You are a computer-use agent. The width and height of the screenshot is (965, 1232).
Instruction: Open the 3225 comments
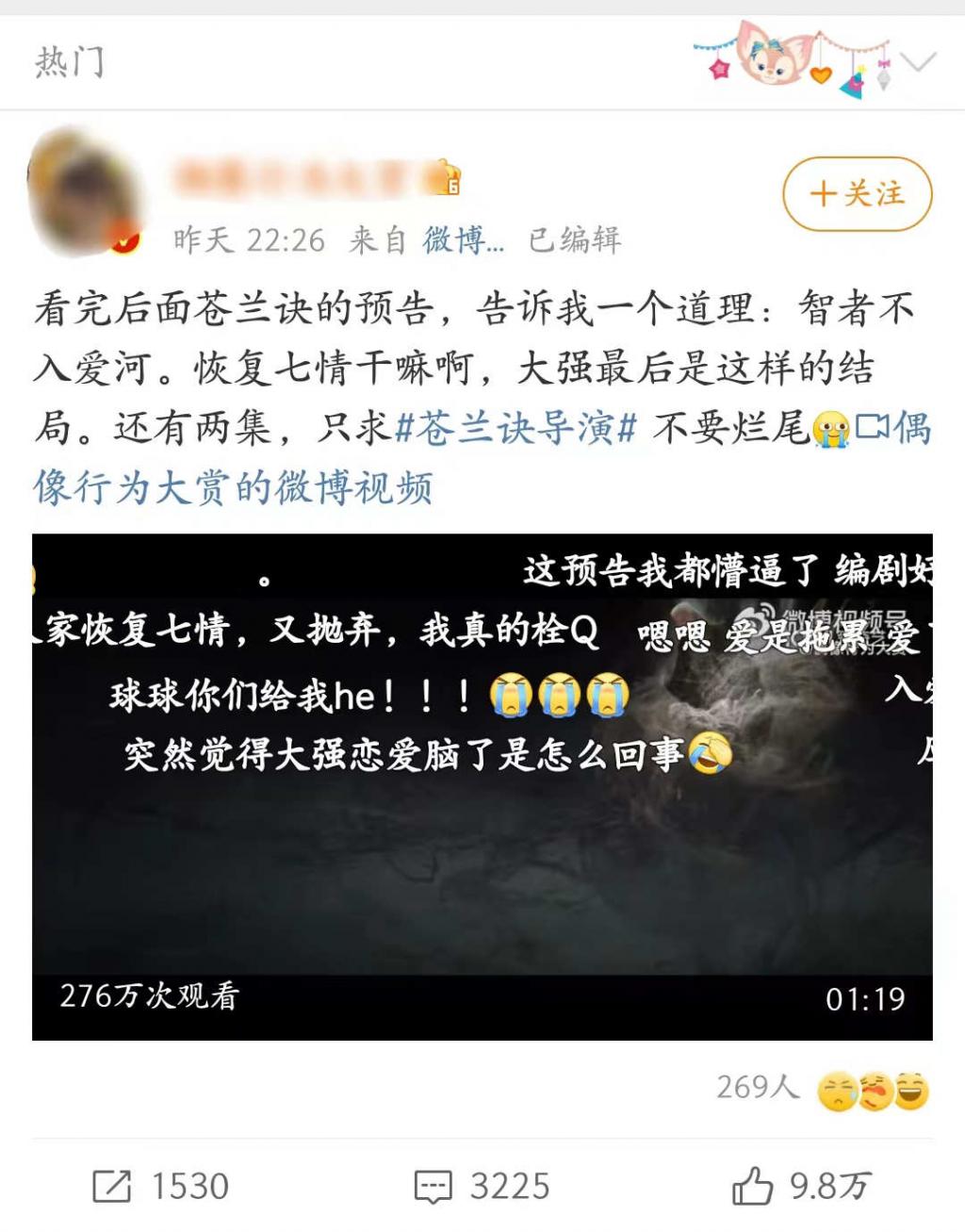click(482, 1186)
